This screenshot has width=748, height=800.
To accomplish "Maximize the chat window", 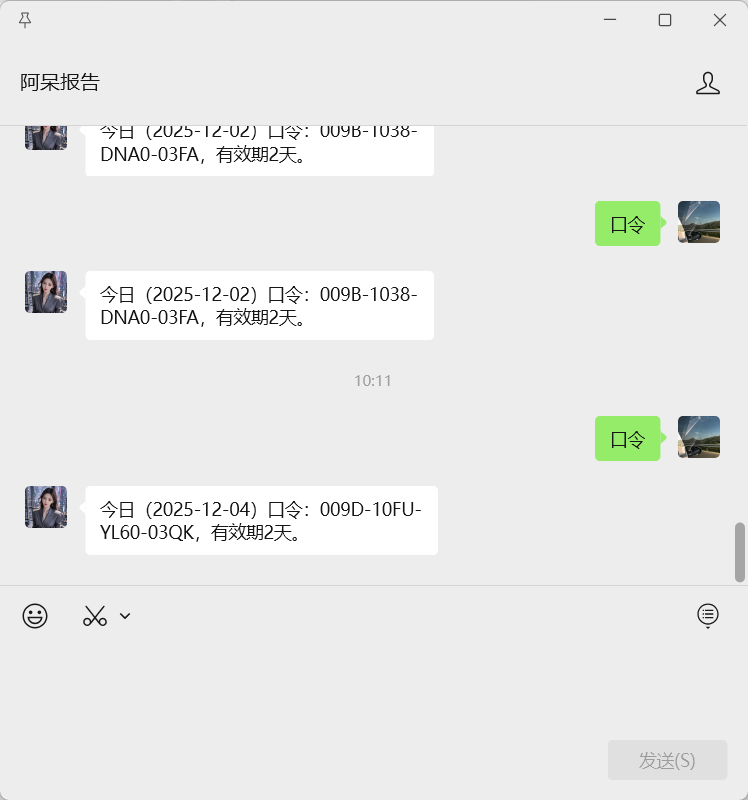I will [x=664, y=20].
